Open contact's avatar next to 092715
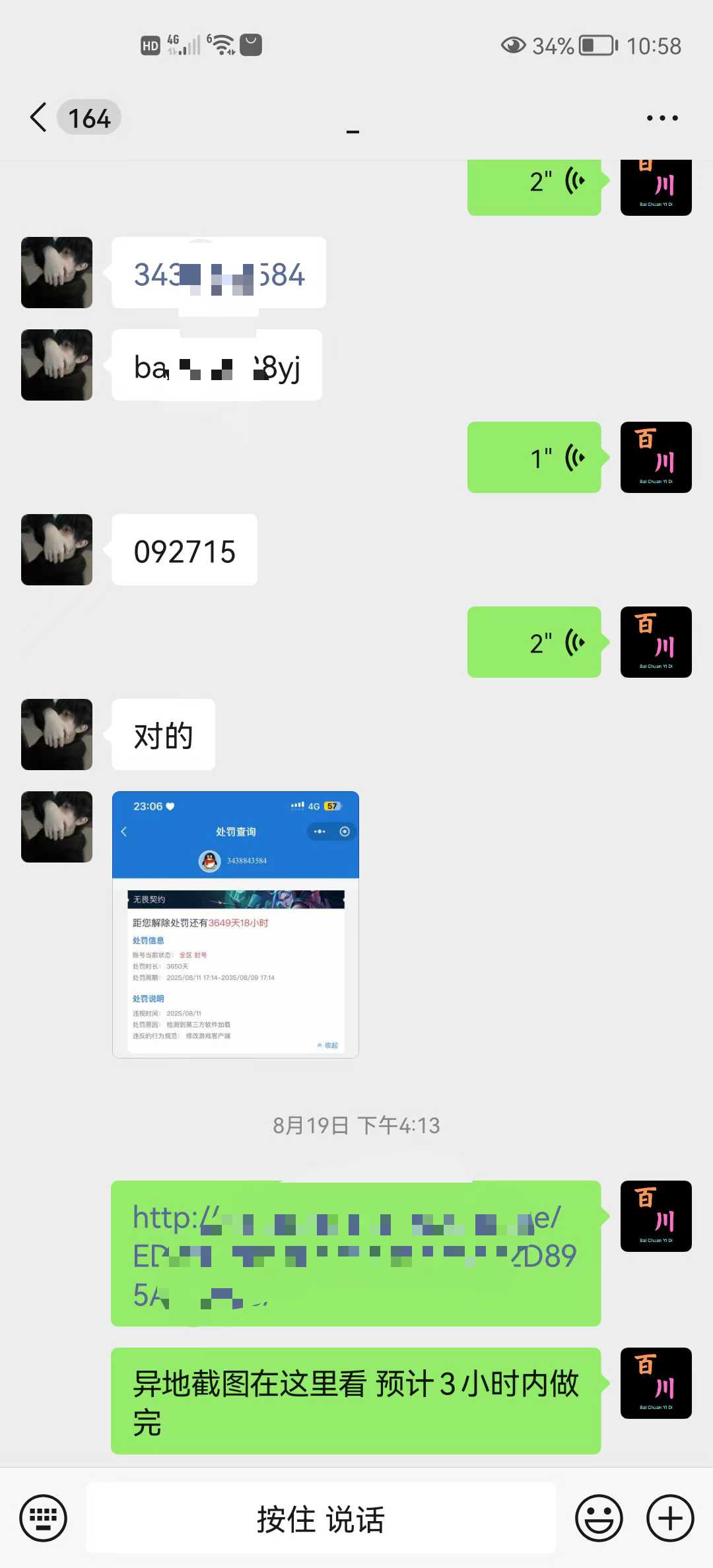The height and width of the screenshot is (1568, 713). (57, 550)
